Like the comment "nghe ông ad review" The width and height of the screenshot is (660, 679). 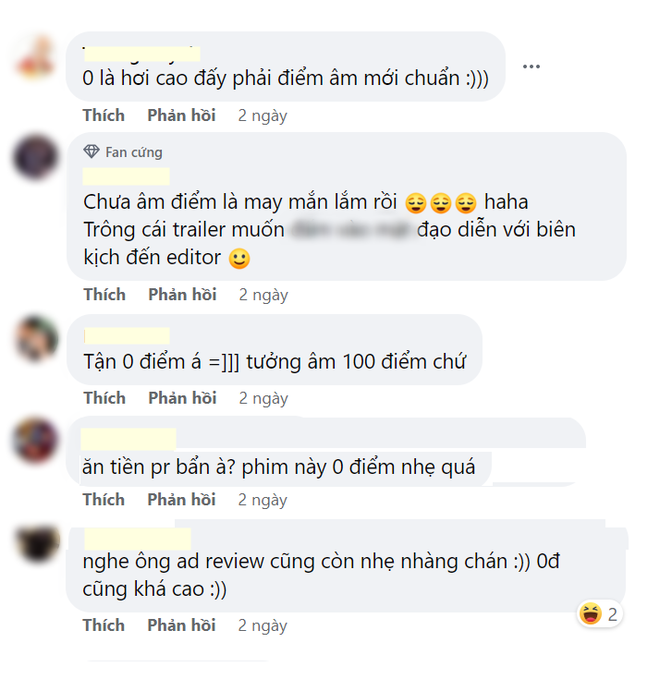104,625
